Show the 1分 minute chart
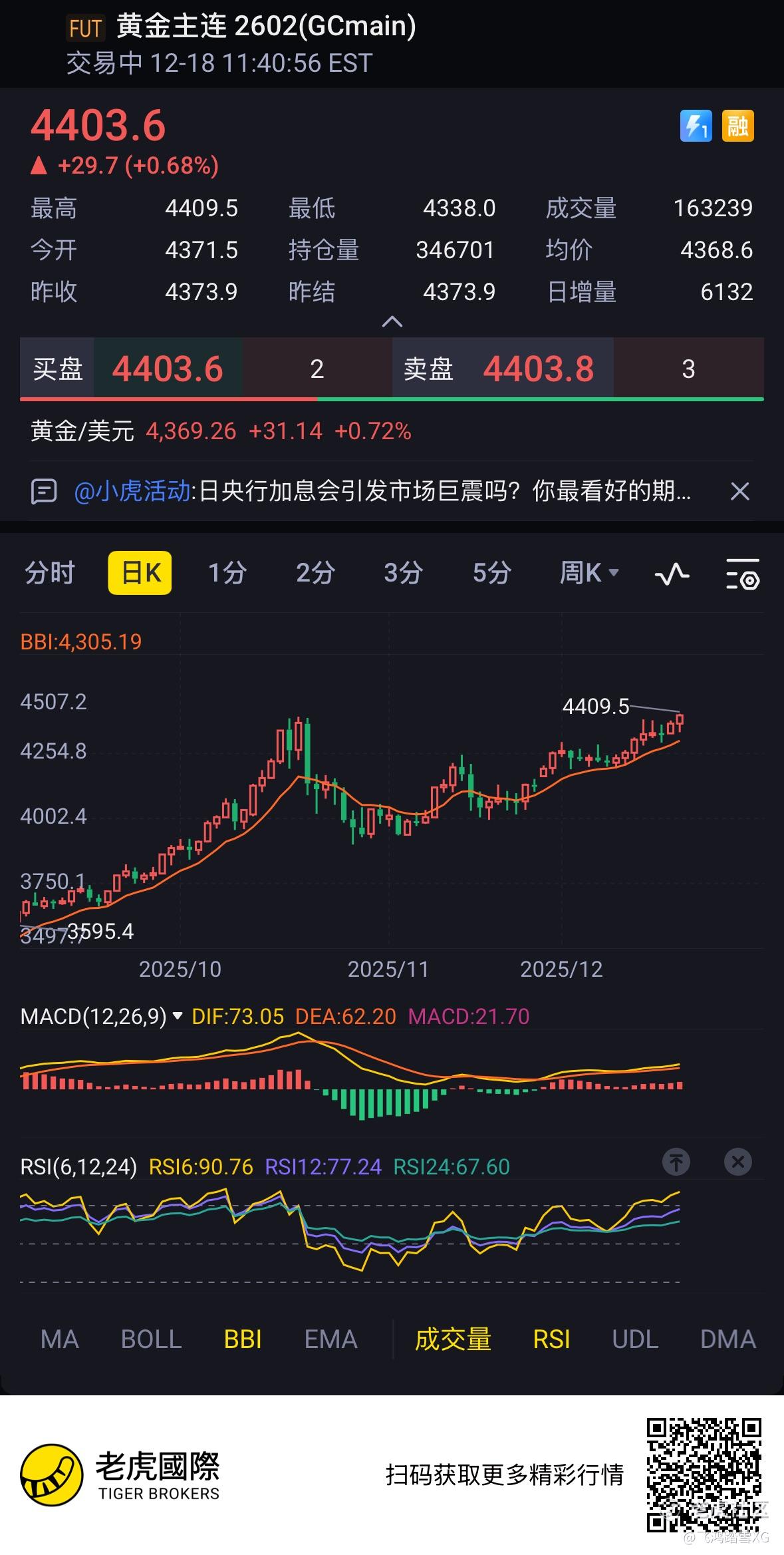 click(x=227, y=573)
